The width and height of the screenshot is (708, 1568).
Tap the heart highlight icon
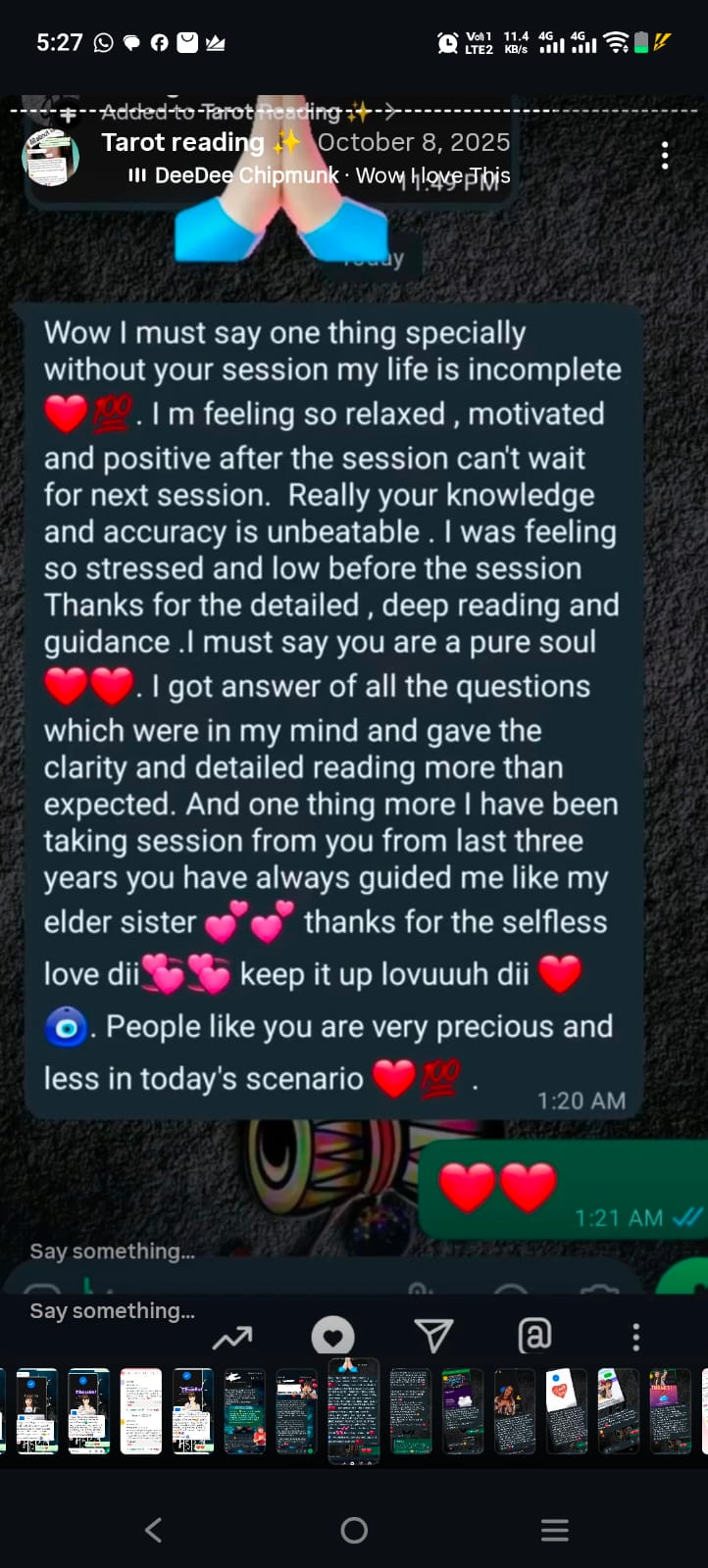[x=332, y=1336]
